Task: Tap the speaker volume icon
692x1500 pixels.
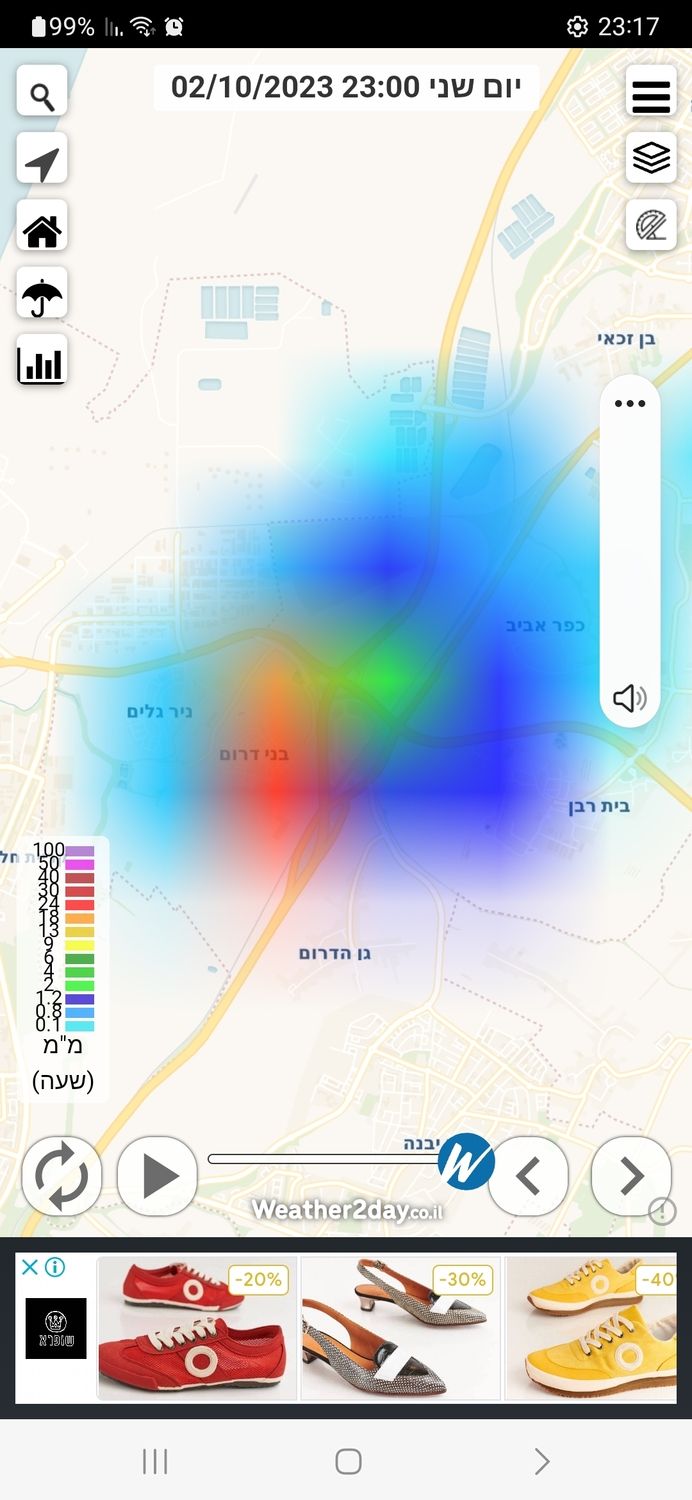Action: 630,698
